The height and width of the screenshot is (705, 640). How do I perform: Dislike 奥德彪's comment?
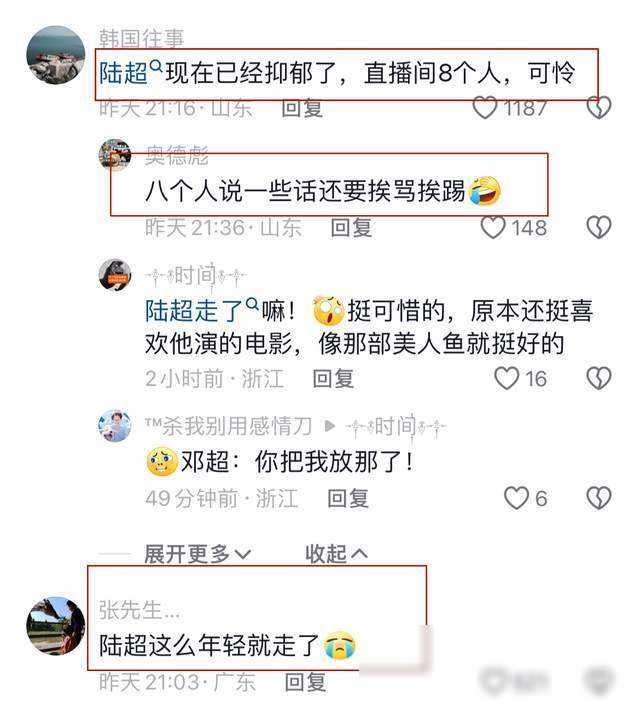pyautogui.click(x=598, y=227)
